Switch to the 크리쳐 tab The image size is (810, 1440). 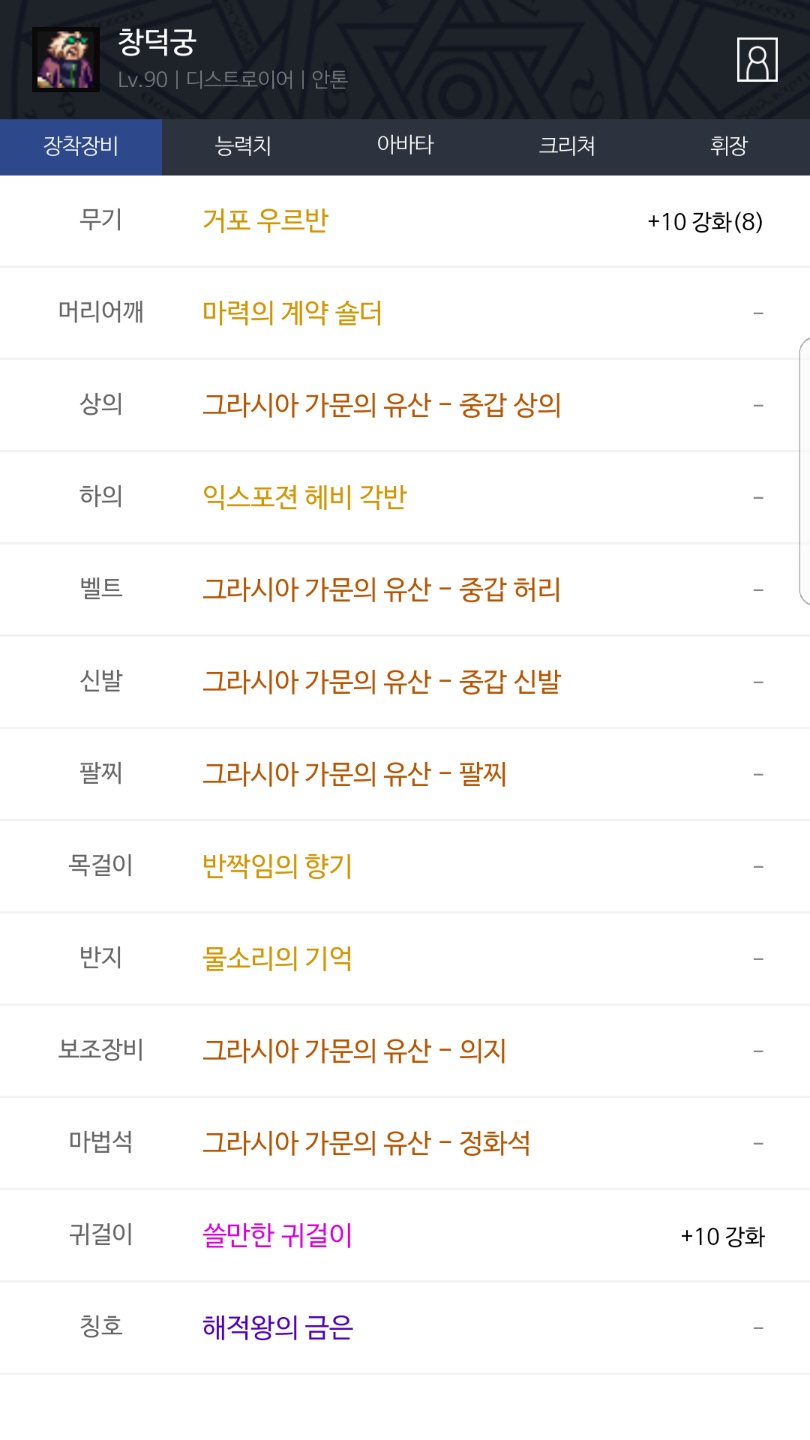tap(567, 146)
